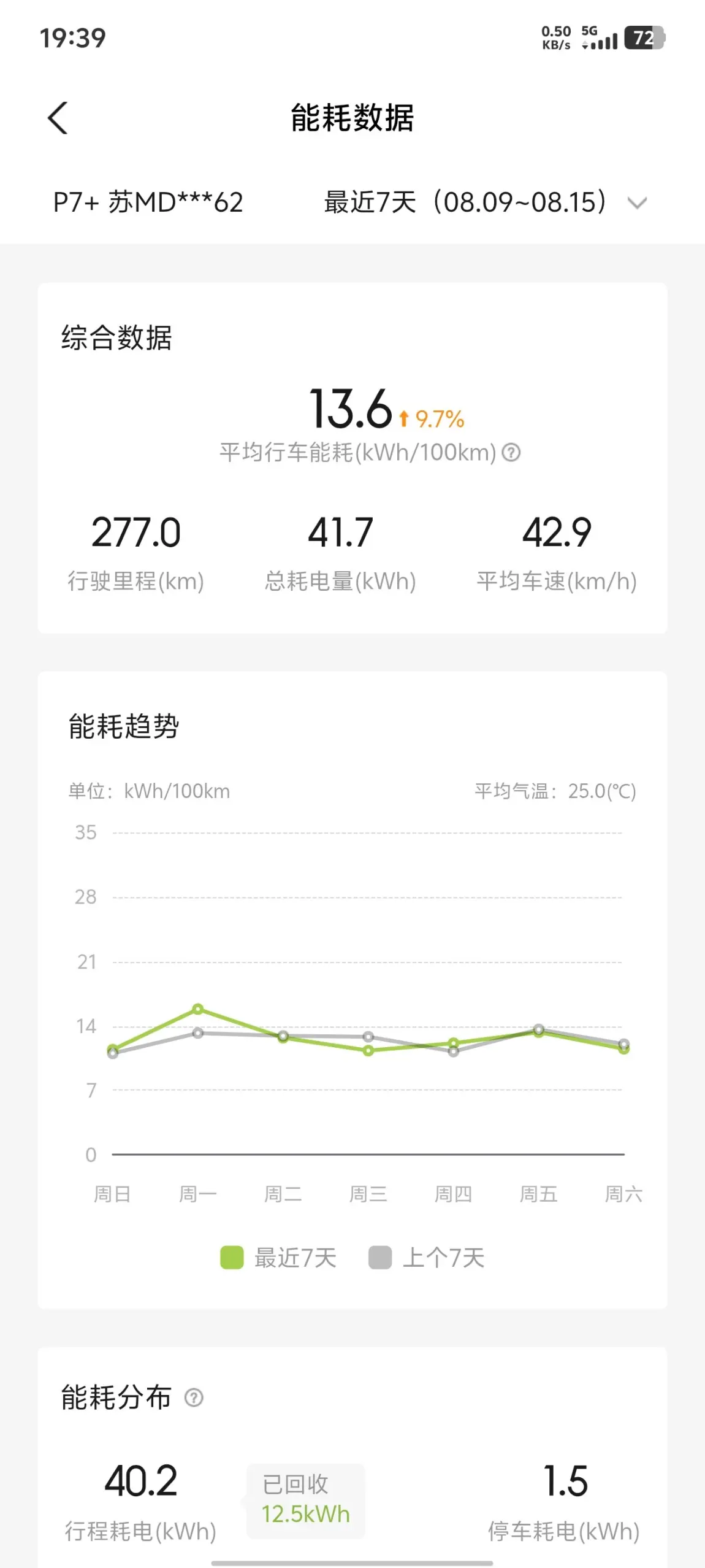The height and width of the screenshot is (1568, 705).
Task: Select the 周一 point on the trend chart
Action: click(x=198, y=1009)
